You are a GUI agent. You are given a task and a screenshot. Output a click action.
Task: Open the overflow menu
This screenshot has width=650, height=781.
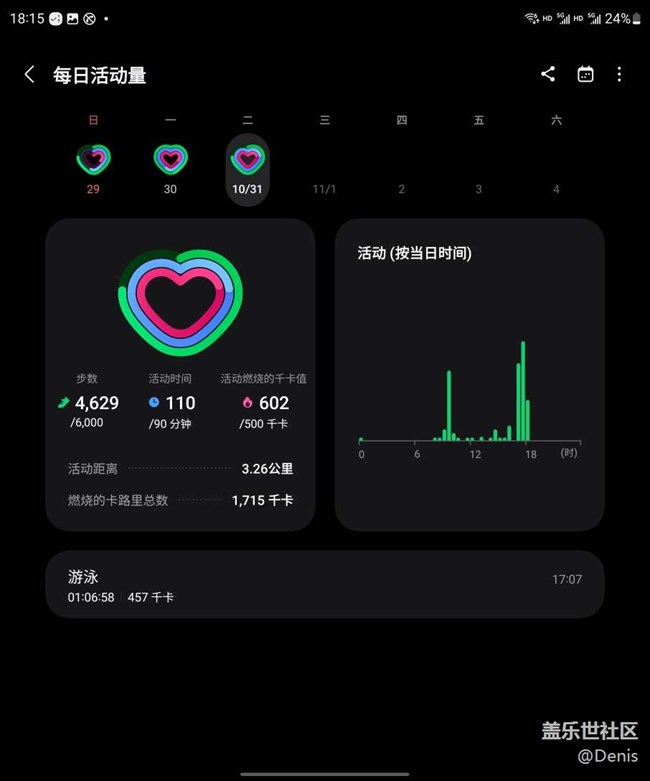click(x=619, y=74)
